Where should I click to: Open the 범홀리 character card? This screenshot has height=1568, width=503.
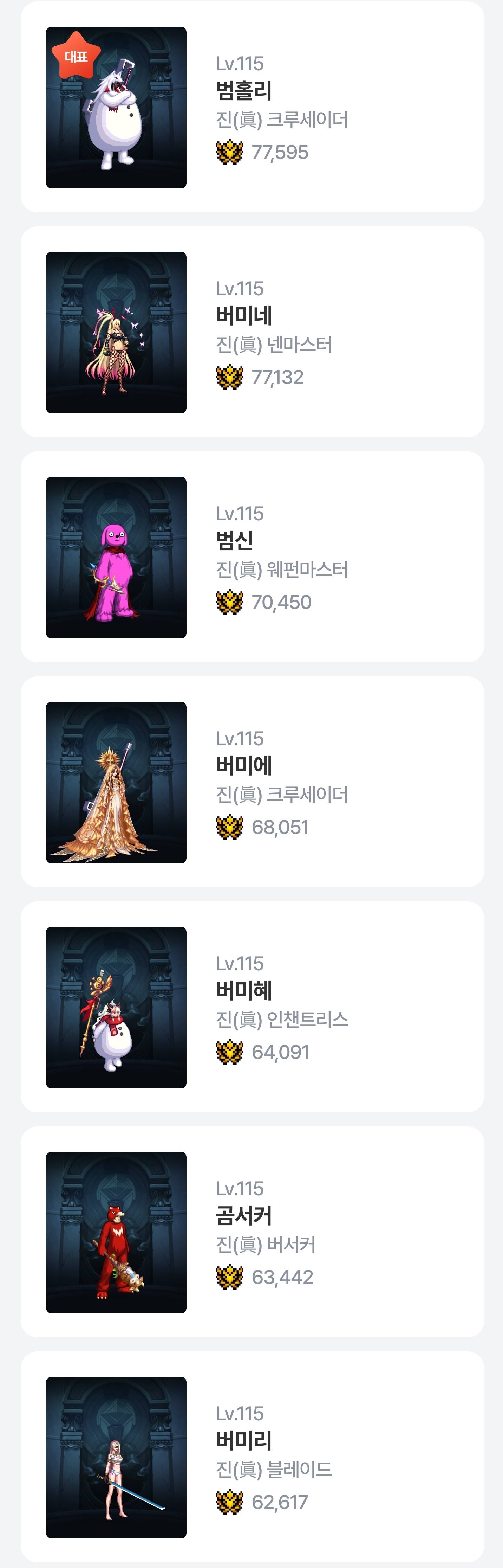[252, 107]
